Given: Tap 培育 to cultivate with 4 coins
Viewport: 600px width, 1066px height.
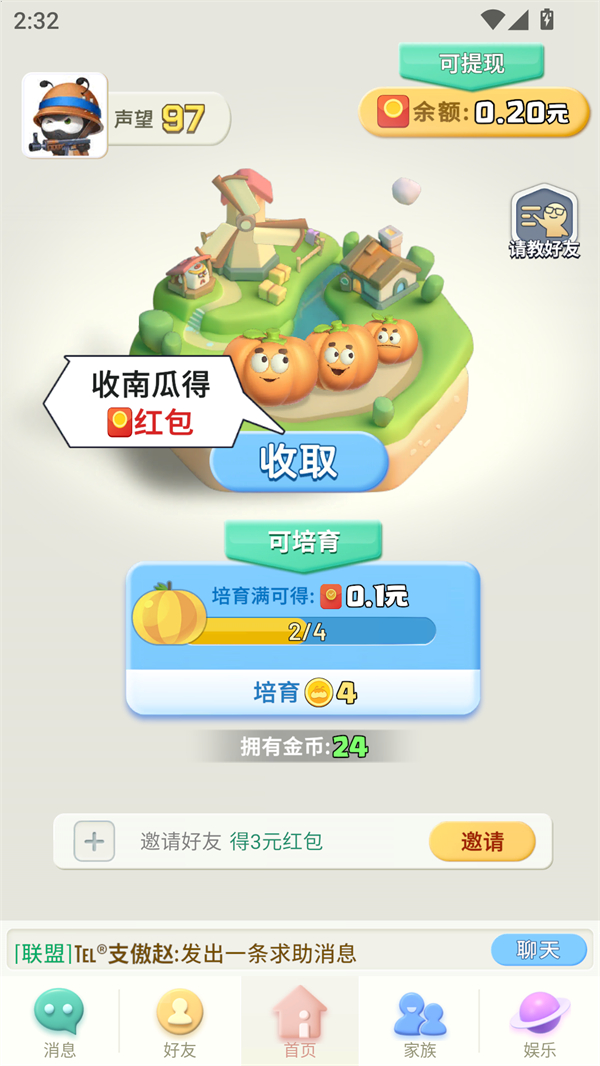Looking at the screenshot, I should click(303, 692).
